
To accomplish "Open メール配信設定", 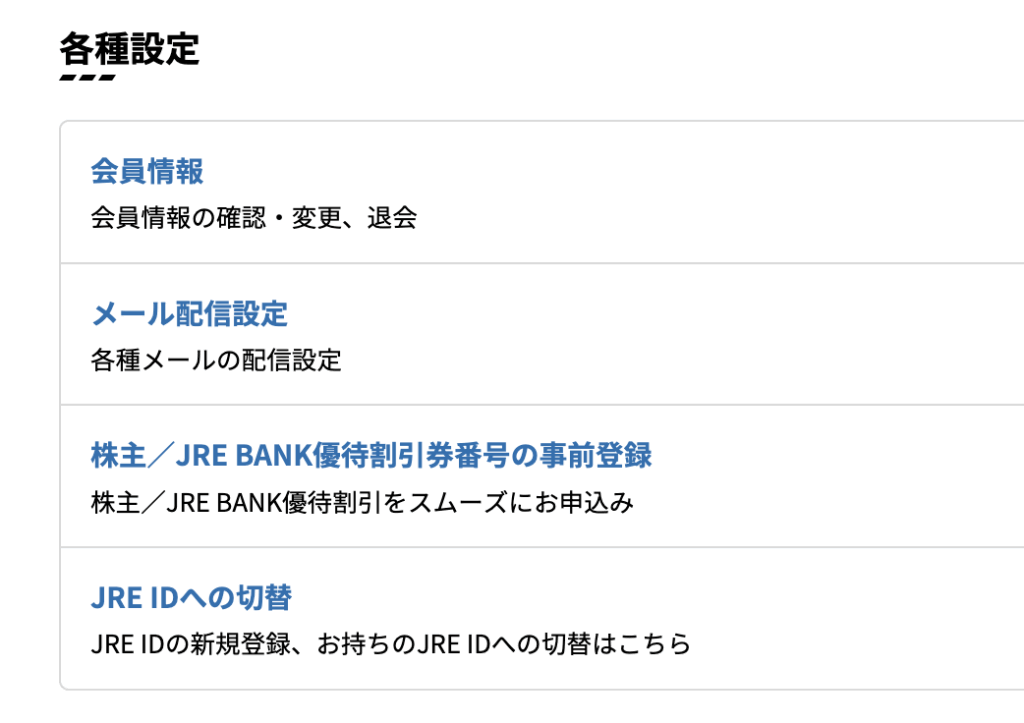I will [x=189, y=314].
